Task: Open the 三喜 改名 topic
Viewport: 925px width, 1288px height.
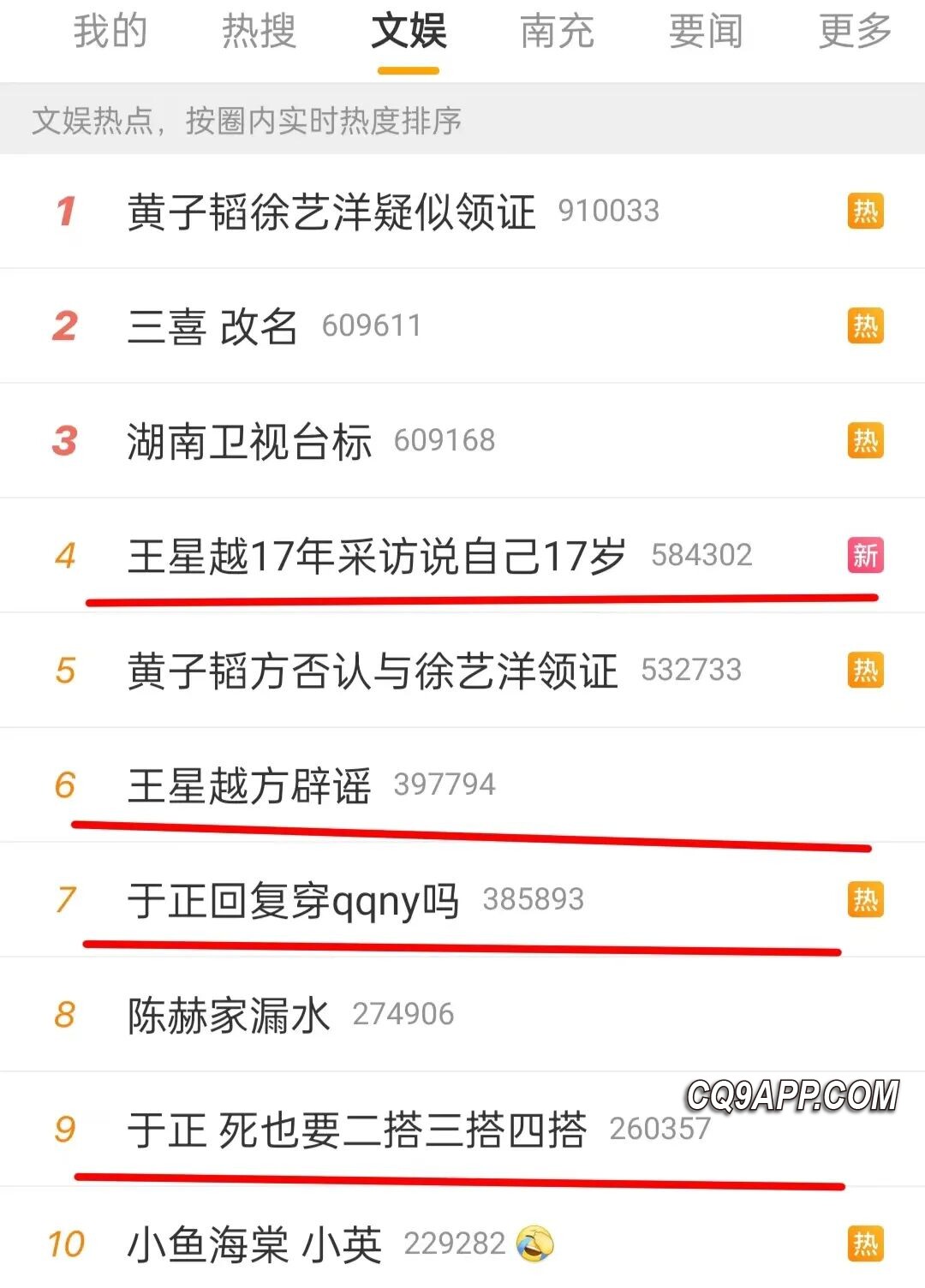Action: tap(212, 326)
